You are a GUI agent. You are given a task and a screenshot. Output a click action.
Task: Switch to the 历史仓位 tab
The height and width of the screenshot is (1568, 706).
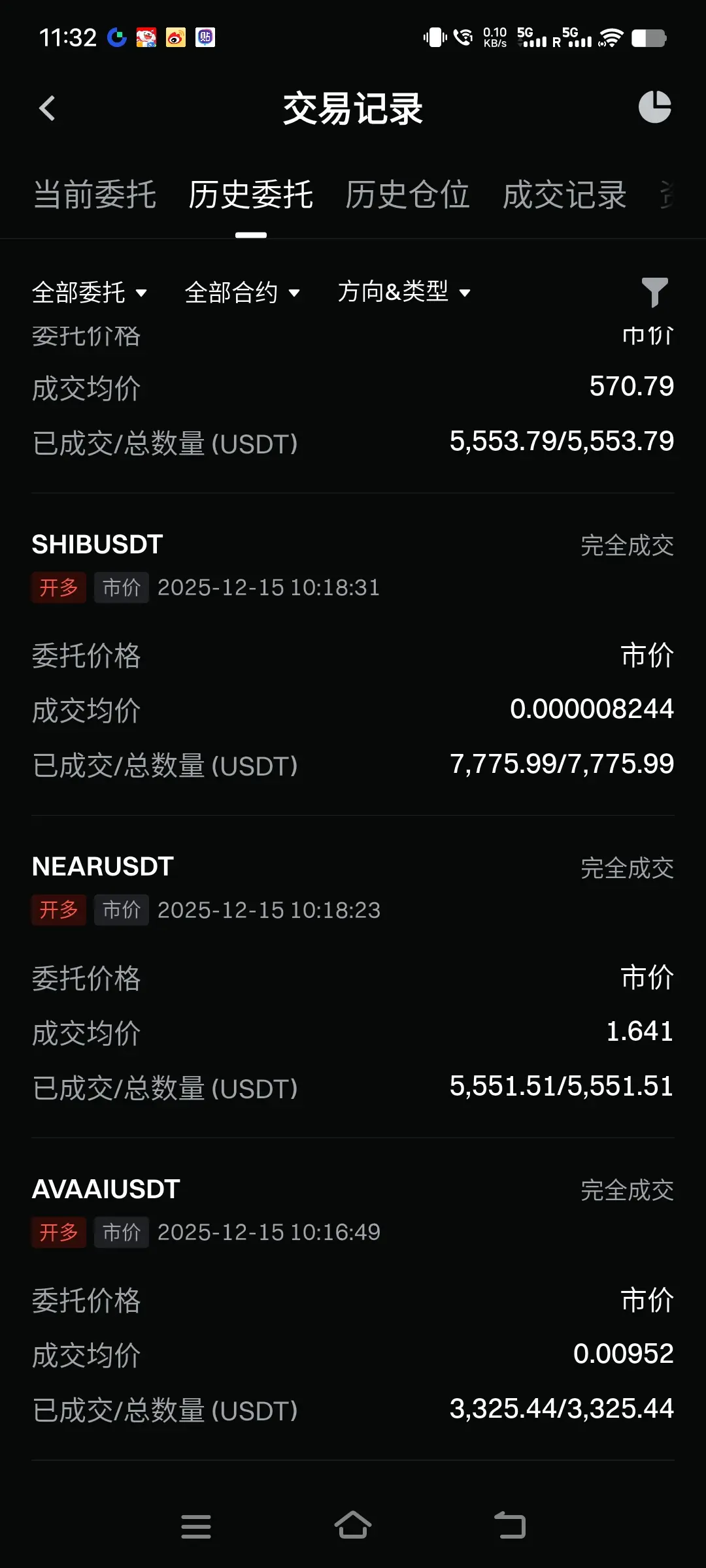pyautogui.click(x=407, y=195)
